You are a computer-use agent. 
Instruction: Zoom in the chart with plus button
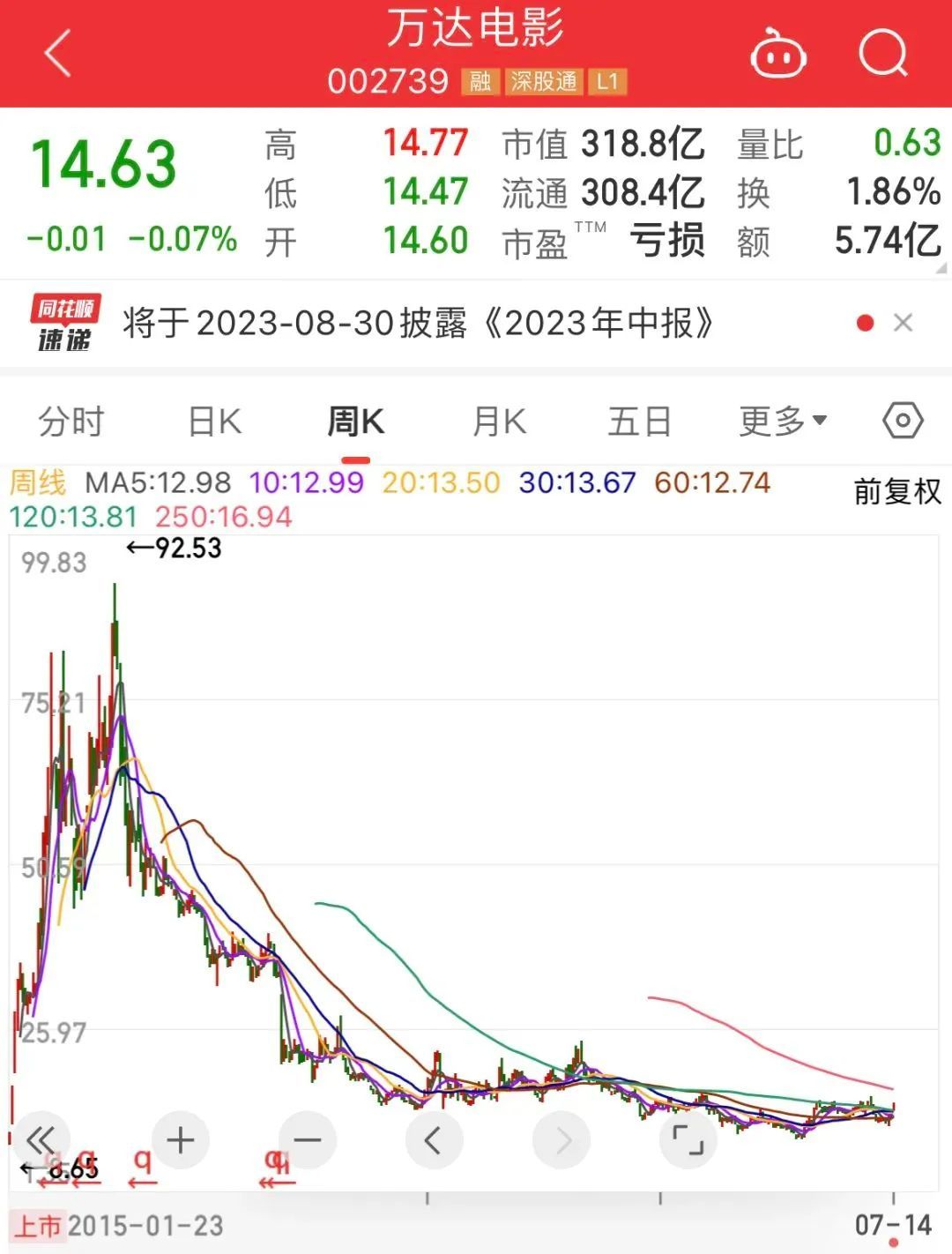[181, 1140]
